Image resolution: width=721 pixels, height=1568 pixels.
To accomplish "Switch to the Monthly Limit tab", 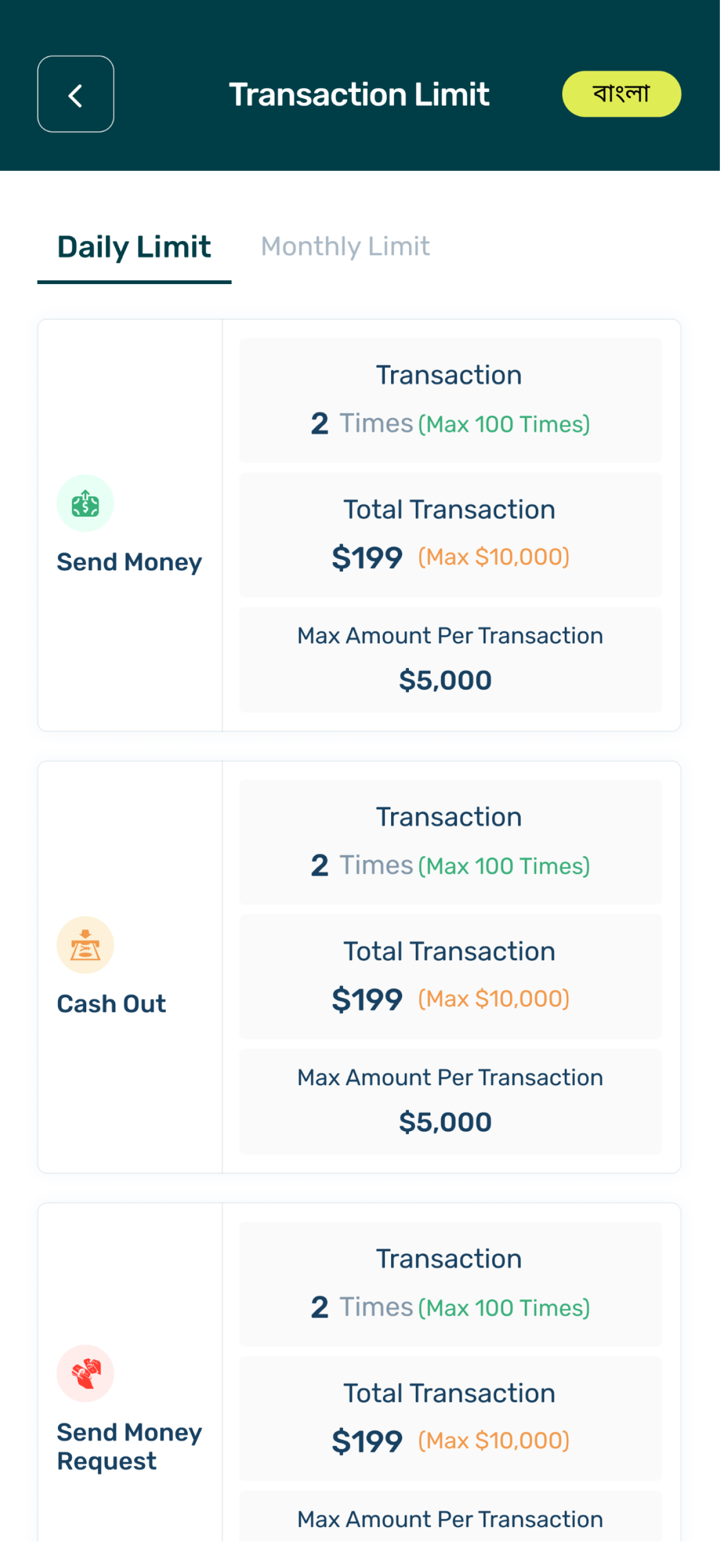I will 345,246.
